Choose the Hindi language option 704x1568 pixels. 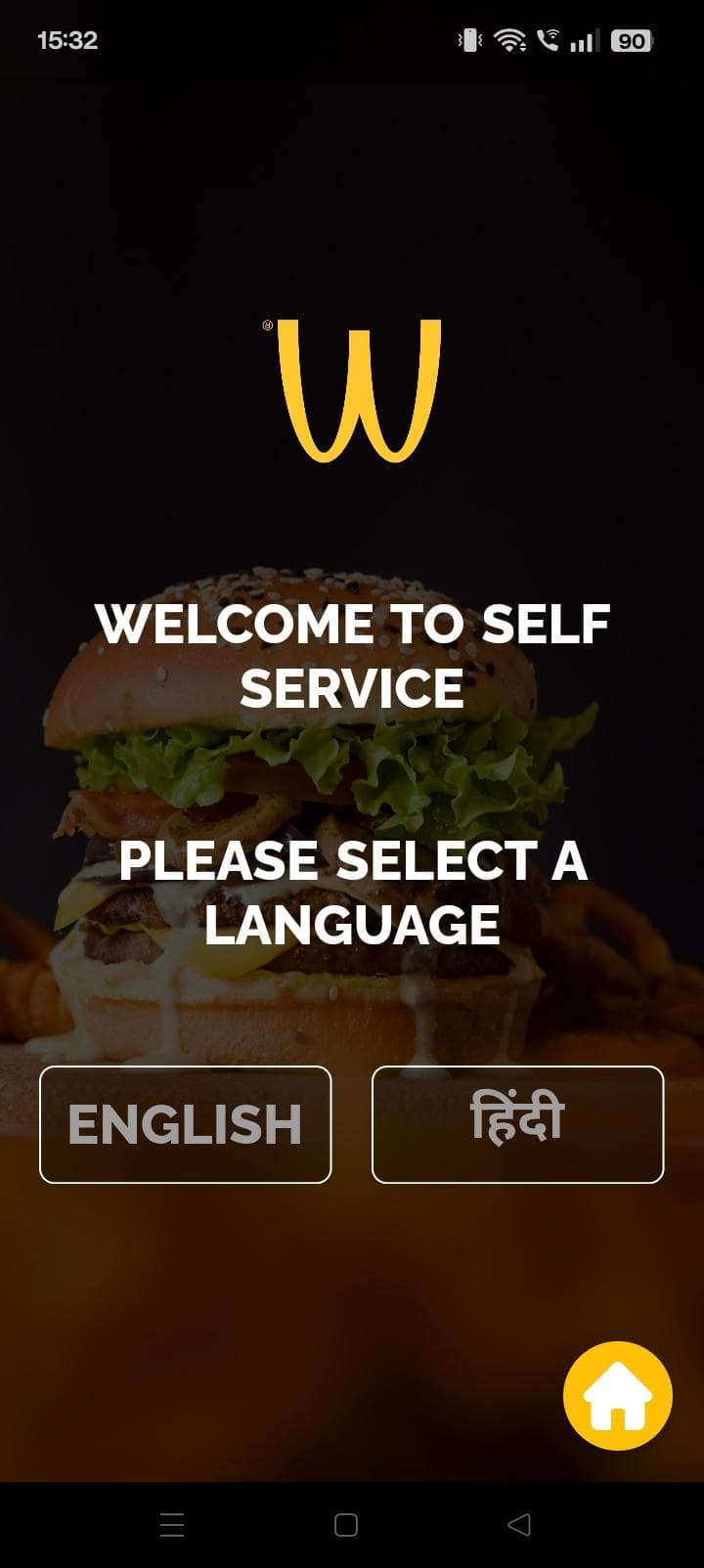(517, 1124)
